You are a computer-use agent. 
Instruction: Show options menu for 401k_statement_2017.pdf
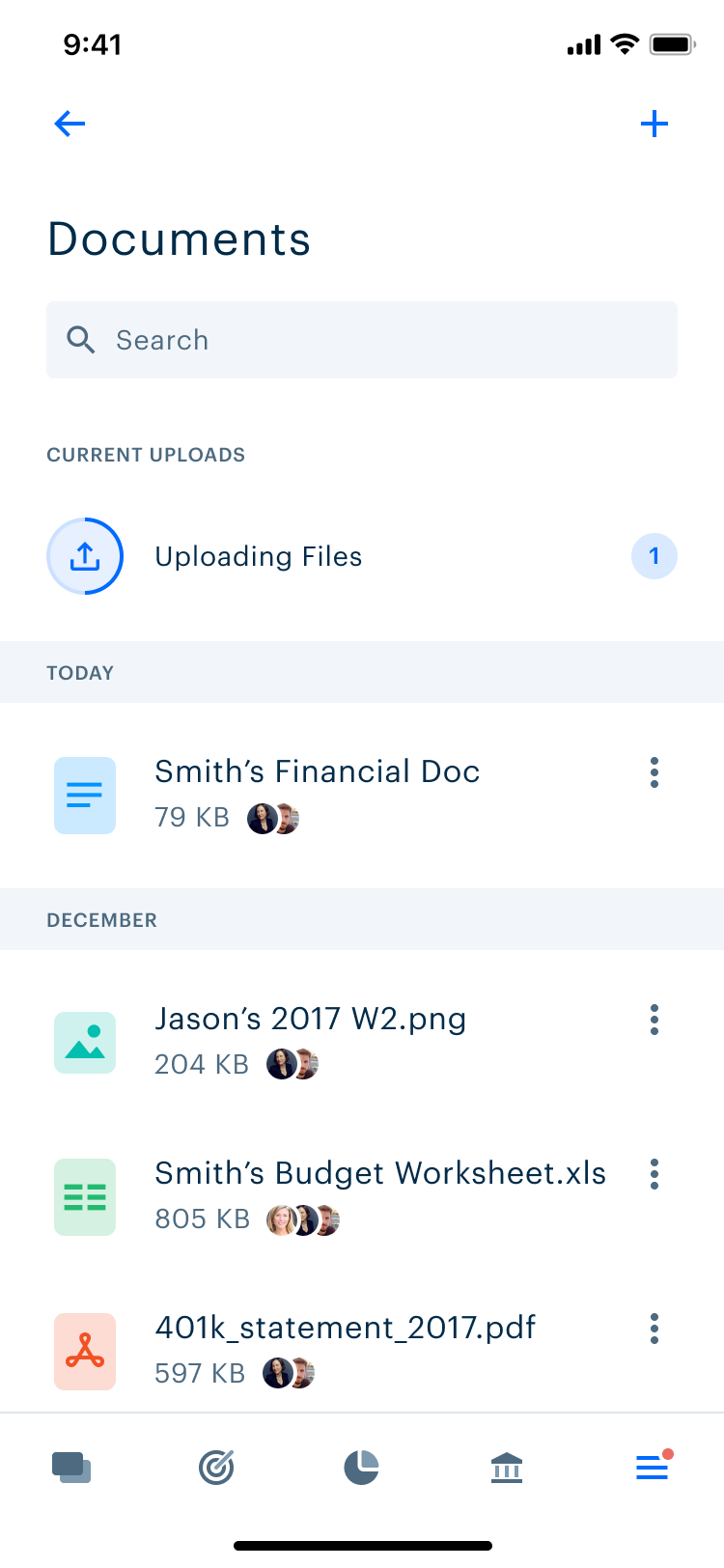coord(654,1329)
